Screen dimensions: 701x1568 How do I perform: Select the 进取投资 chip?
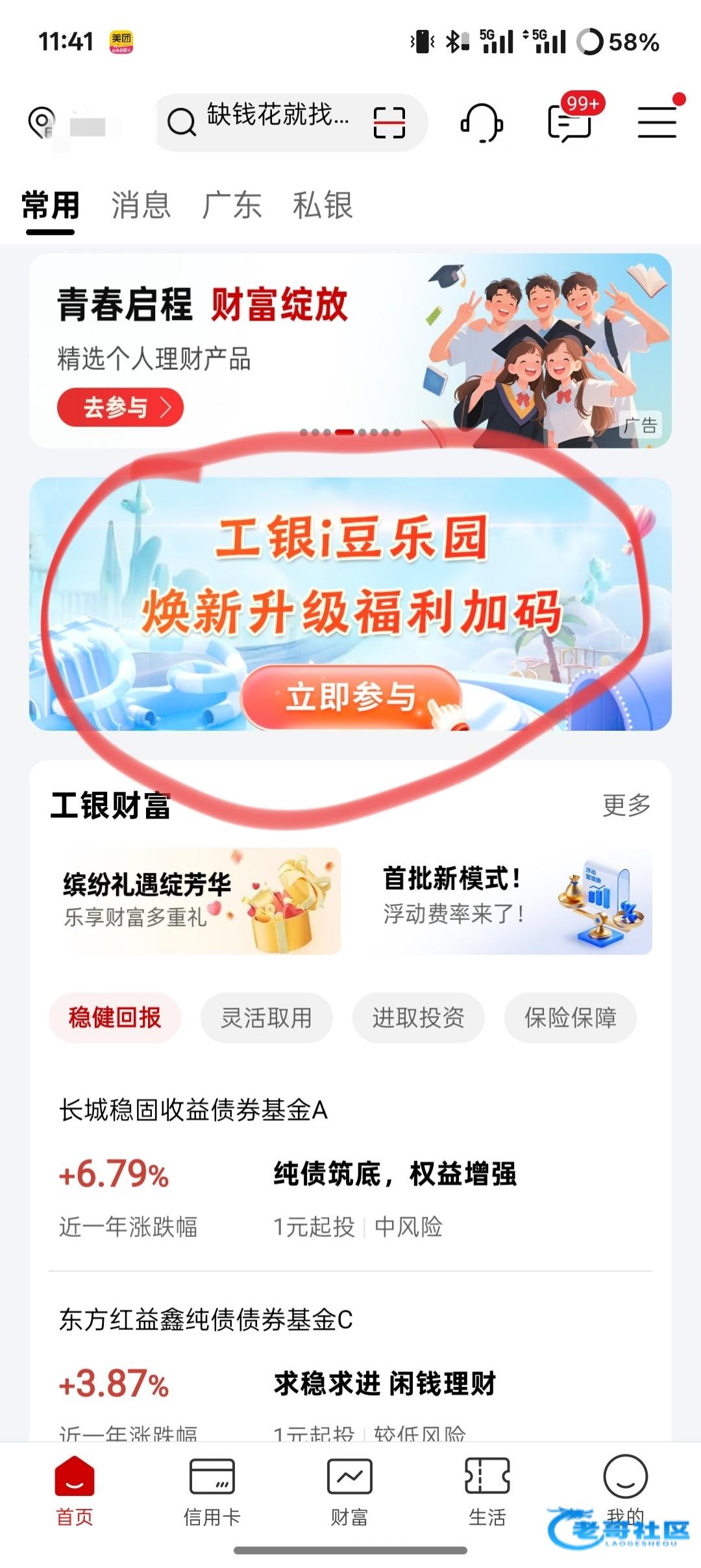point(418,1018)
